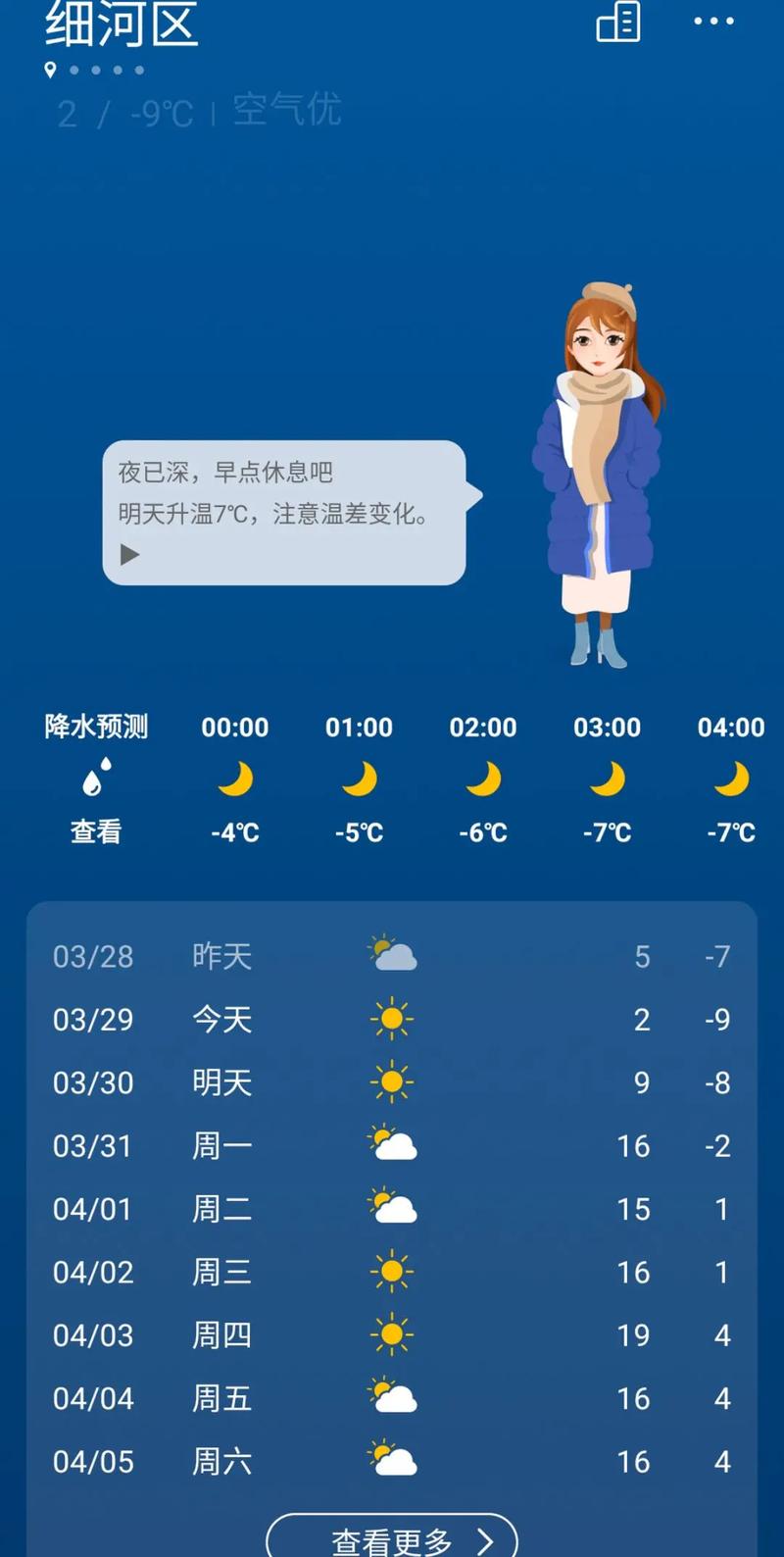Screen dimensions: 784x1557
Task: Tap the assistant character avatar
Action: click(x=598, y=461)
